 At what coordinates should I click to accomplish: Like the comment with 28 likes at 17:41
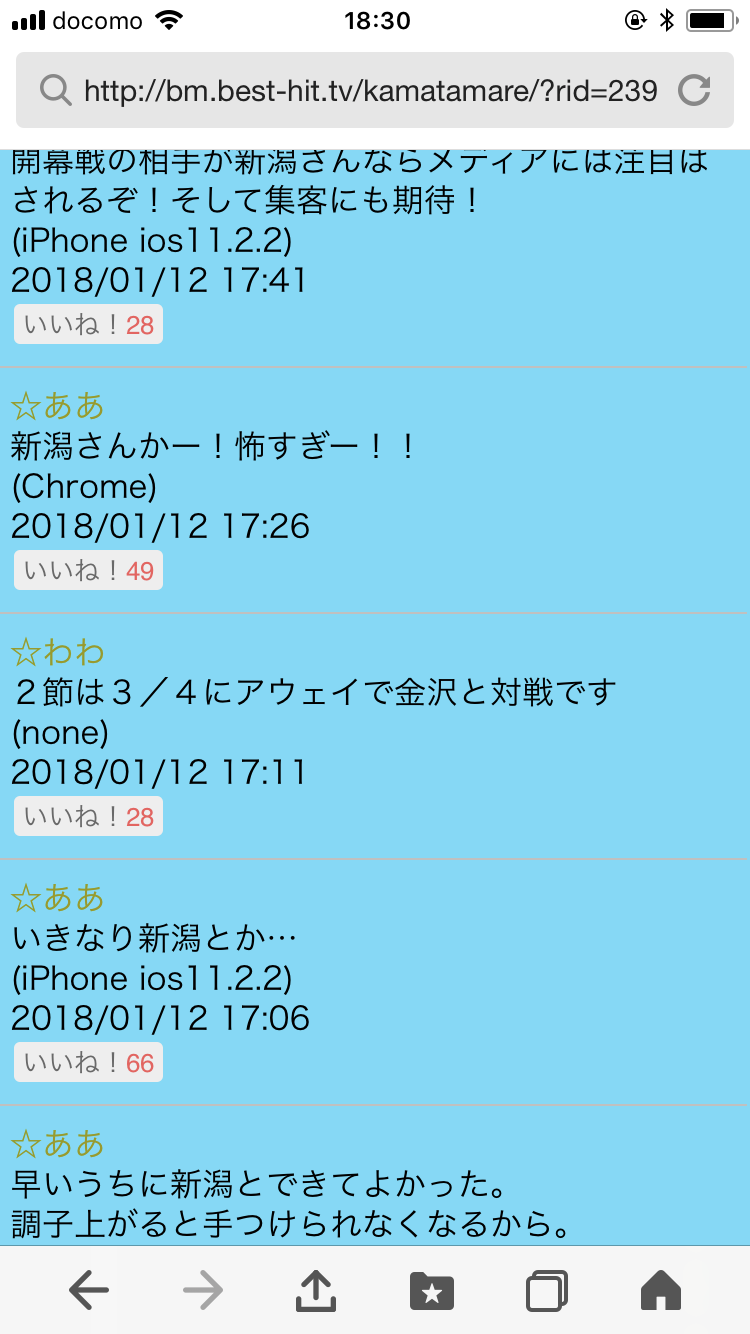point(88,325)
